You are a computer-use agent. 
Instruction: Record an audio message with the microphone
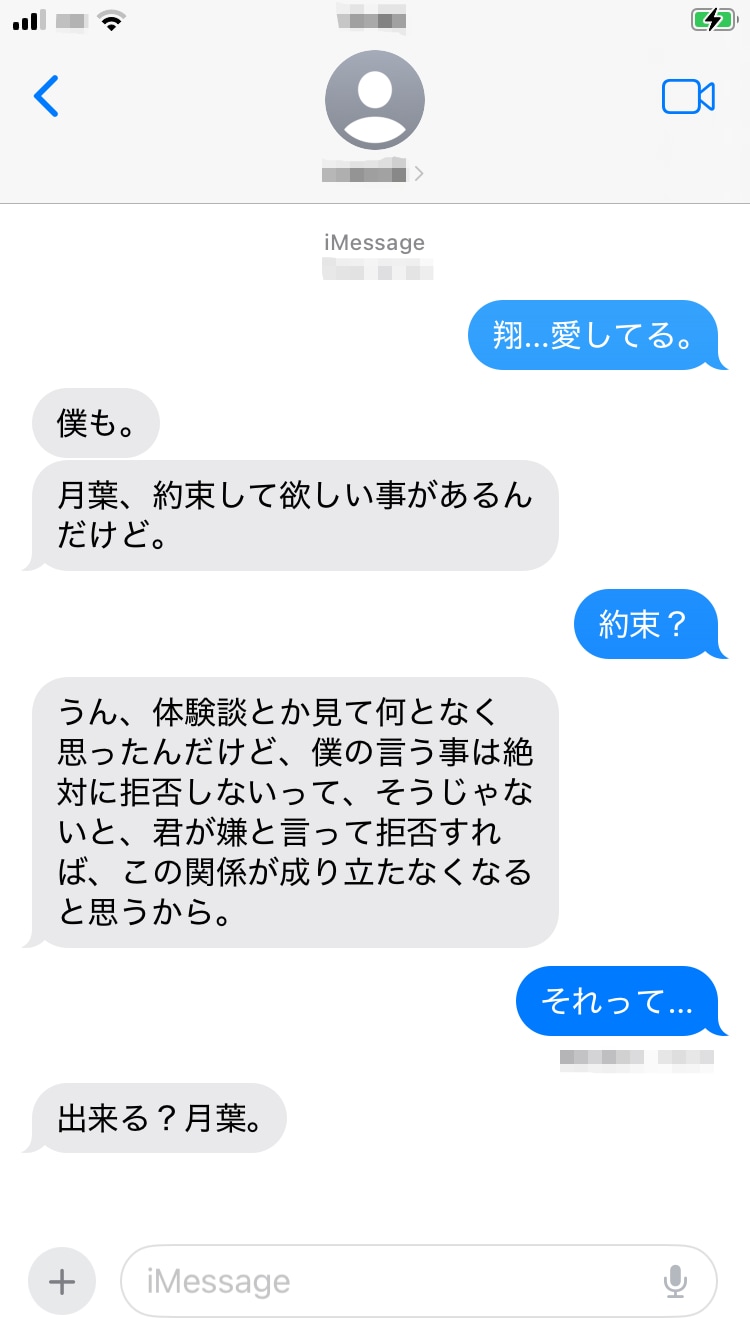(676, 1281)
